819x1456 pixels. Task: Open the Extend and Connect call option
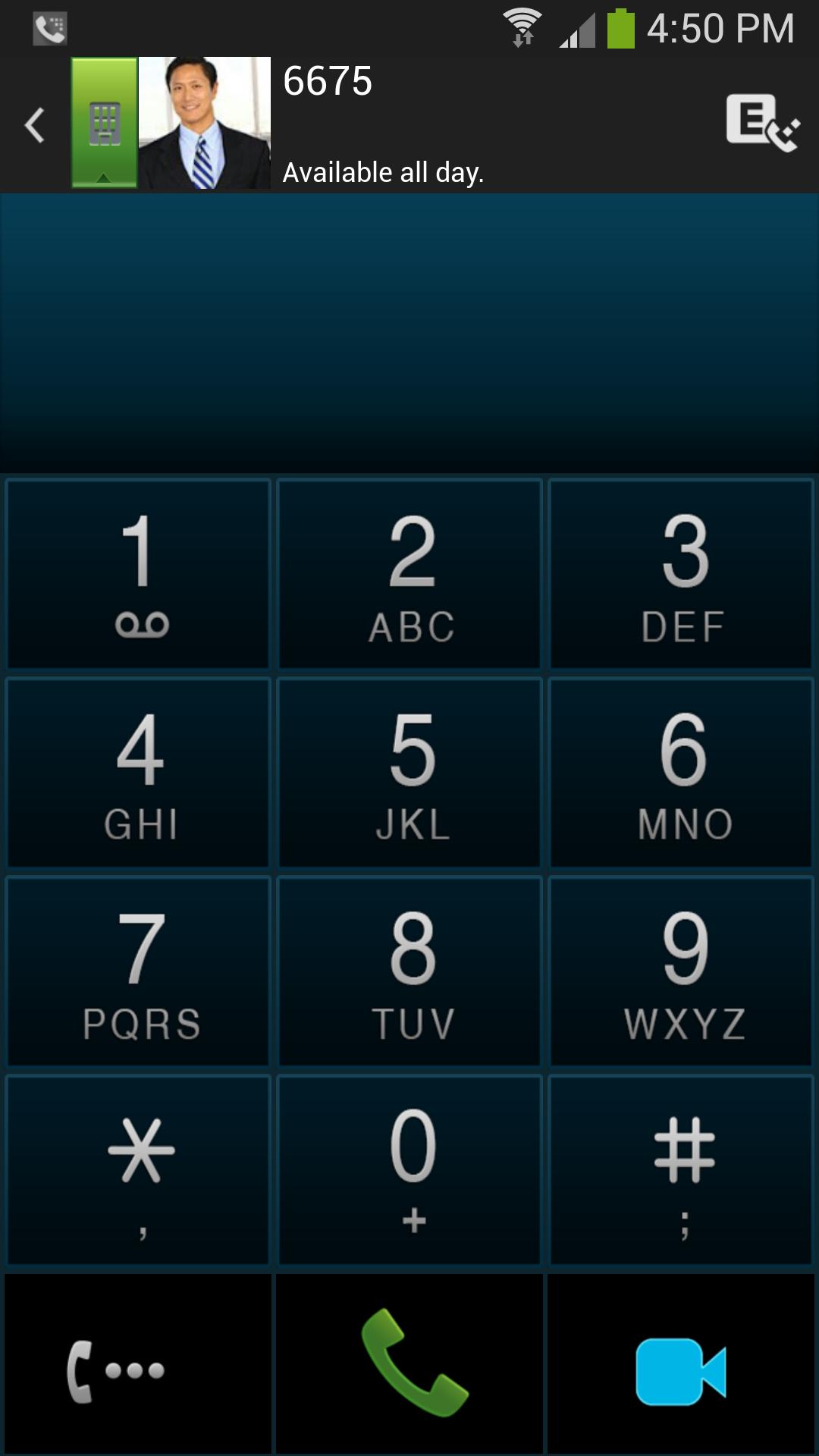coord(762,124)
